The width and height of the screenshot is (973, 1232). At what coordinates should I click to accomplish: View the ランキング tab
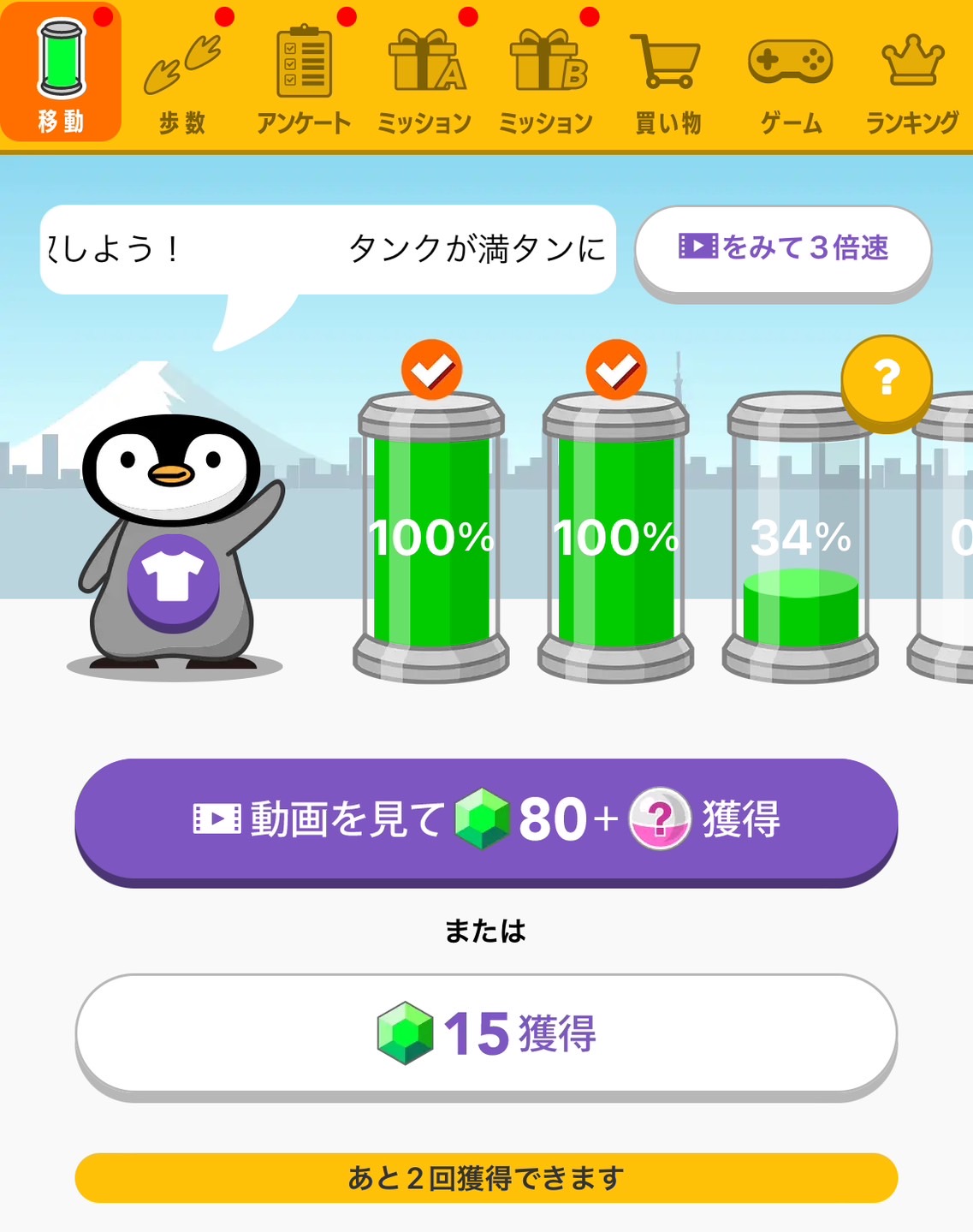pyautogui.click(x=912, y=77)
